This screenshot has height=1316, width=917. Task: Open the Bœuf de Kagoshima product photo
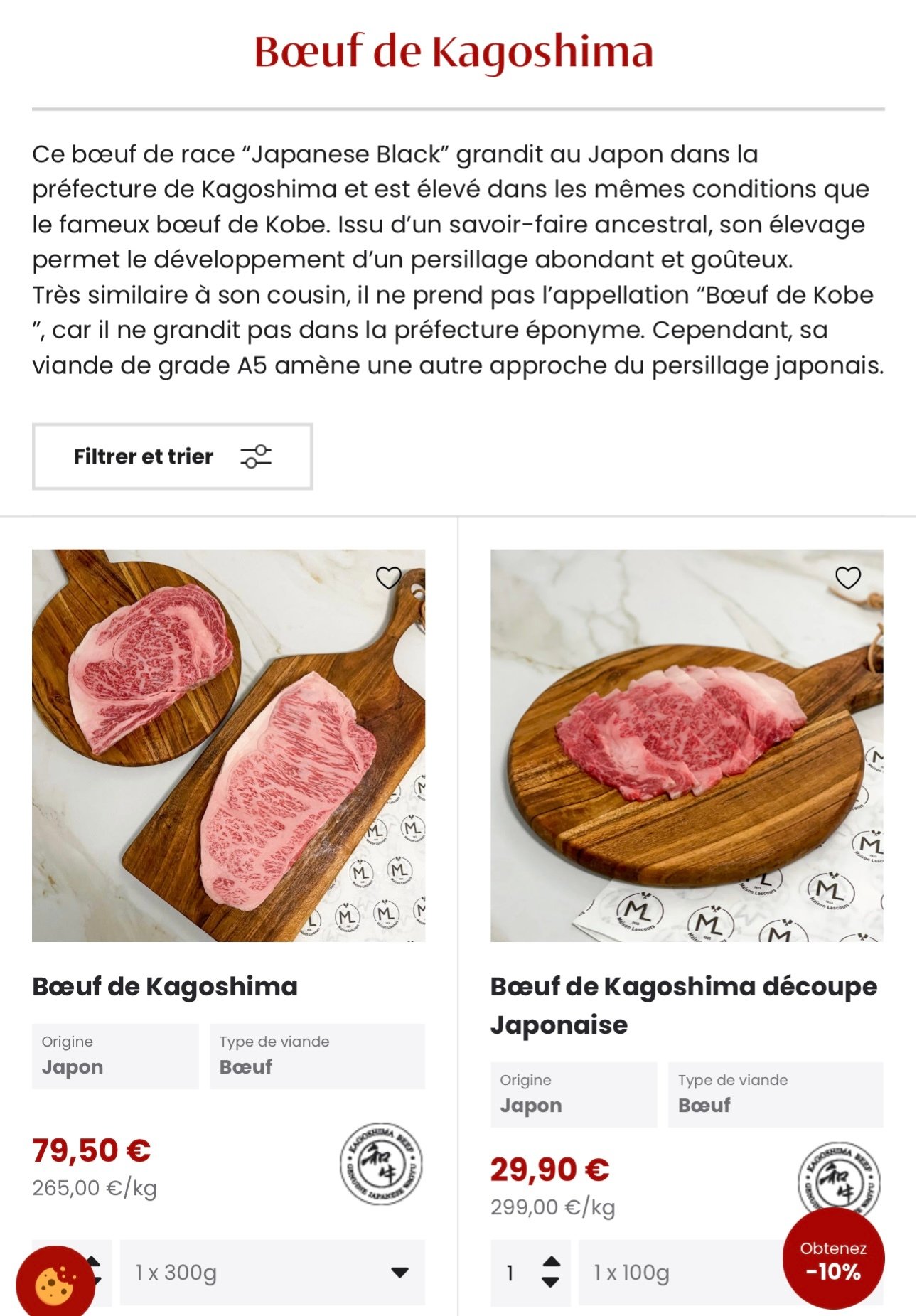(x=228, y=745)
